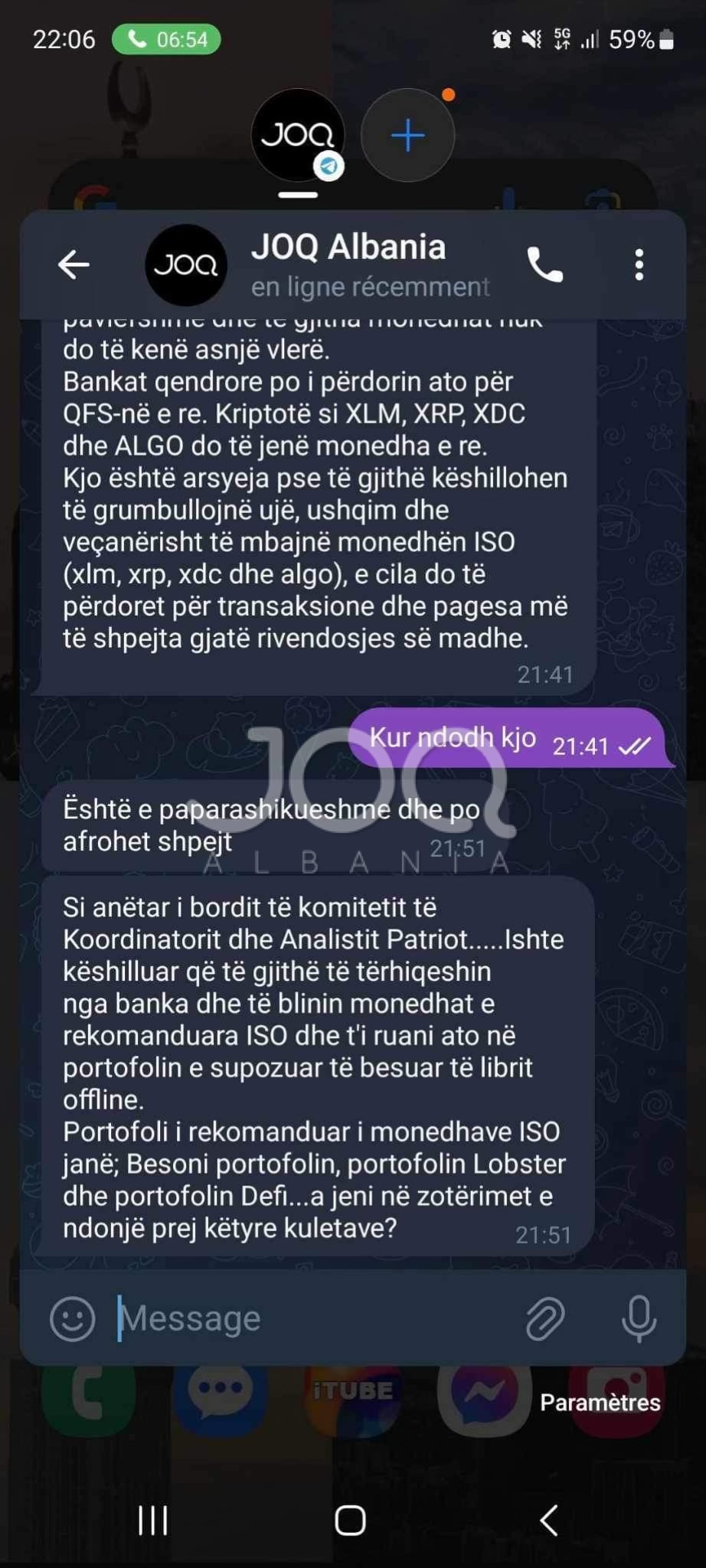
Task: Go to the home screen
Action: [x=351, y=1521]
